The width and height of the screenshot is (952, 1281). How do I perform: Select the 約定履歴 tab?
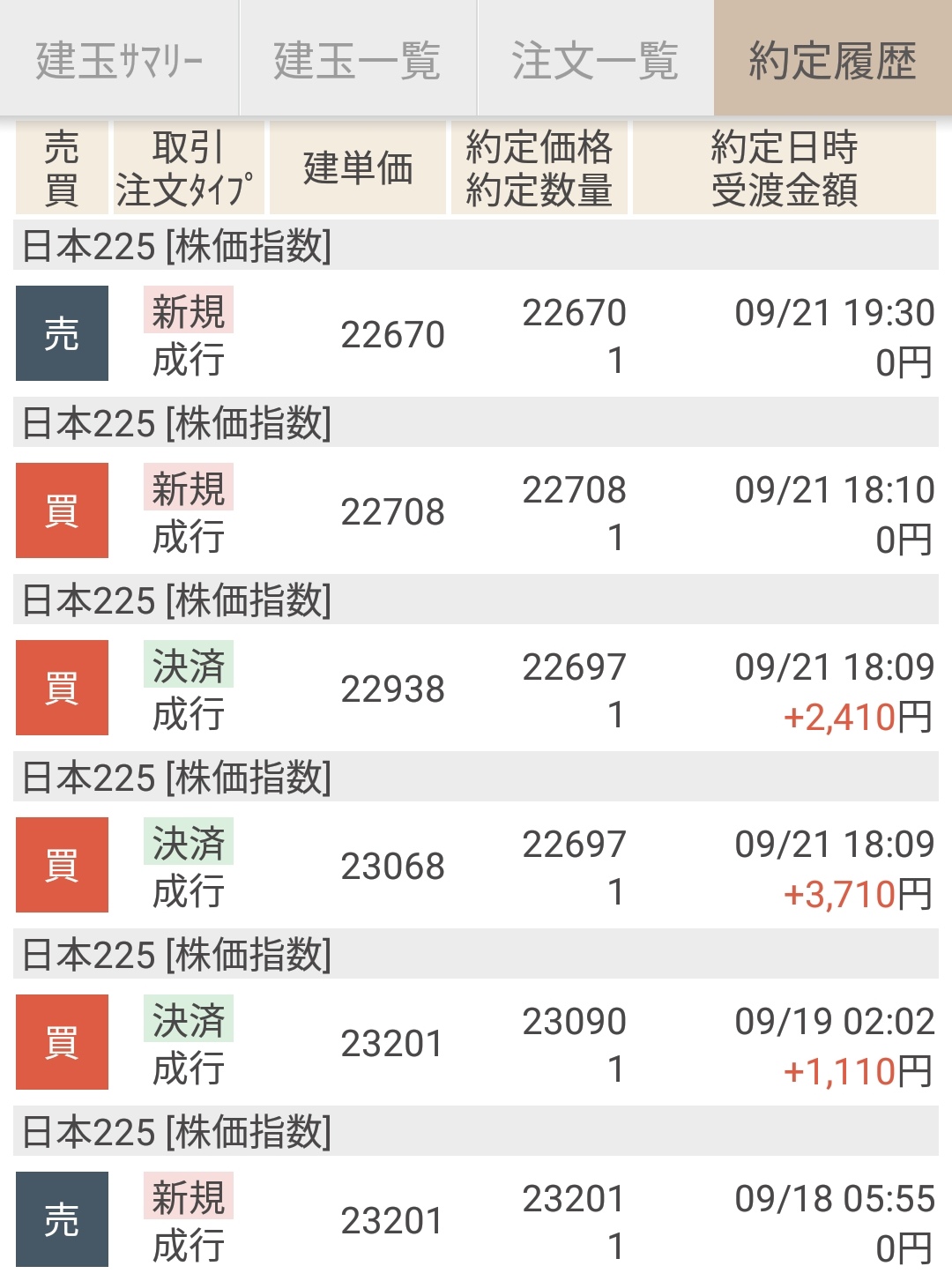coord(832,60)
